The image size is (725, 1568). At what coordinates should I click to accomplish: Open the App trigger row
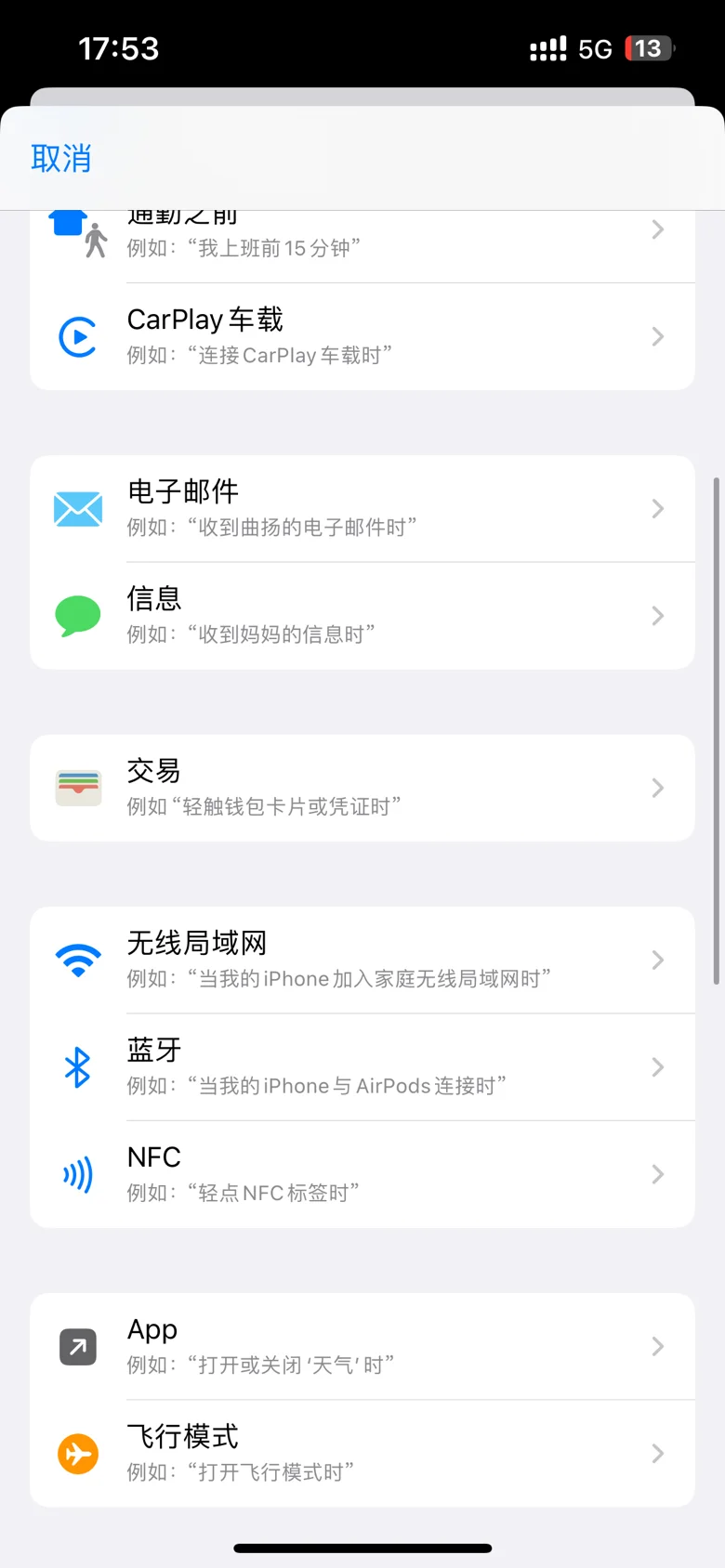coord(362,1346)
